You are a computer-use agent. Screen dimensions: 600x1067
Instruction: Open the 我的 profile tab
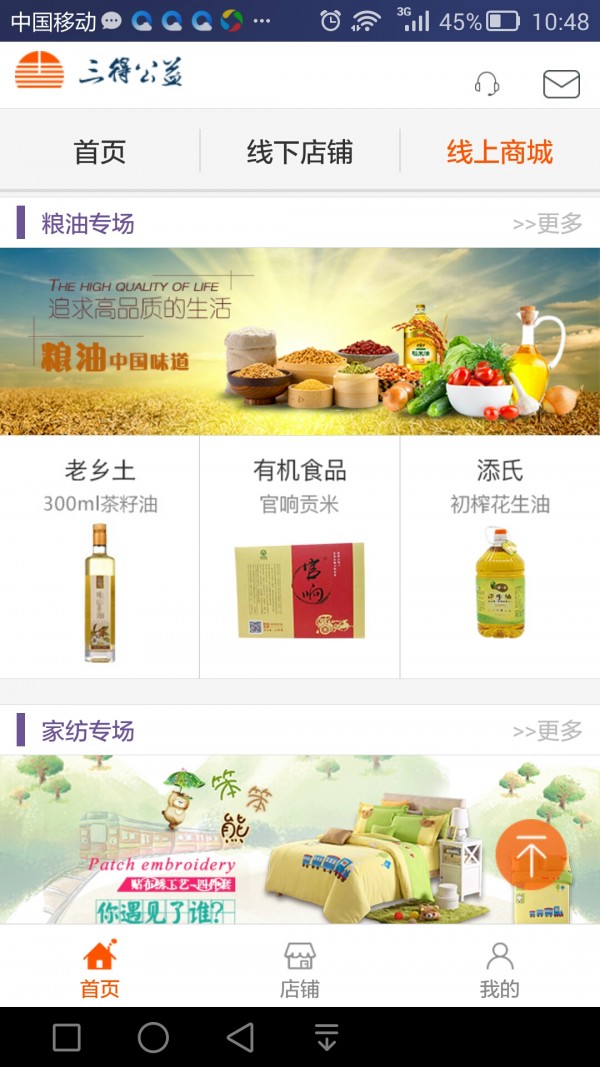point(500,968)
